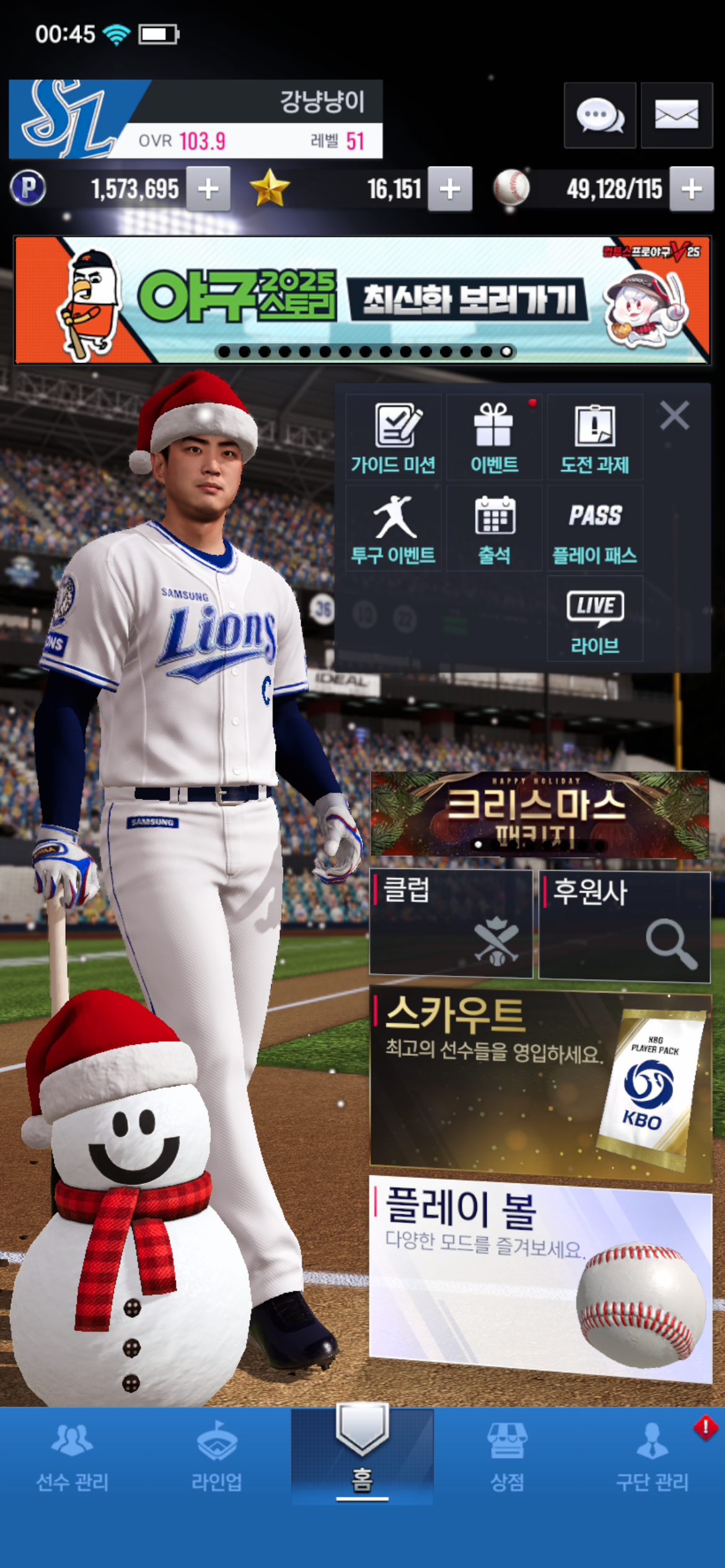Open 스카우트 to recruit players
The height and width of the screenshot is (1568, 725).
pyautogui.click(x=540, y=1084)
